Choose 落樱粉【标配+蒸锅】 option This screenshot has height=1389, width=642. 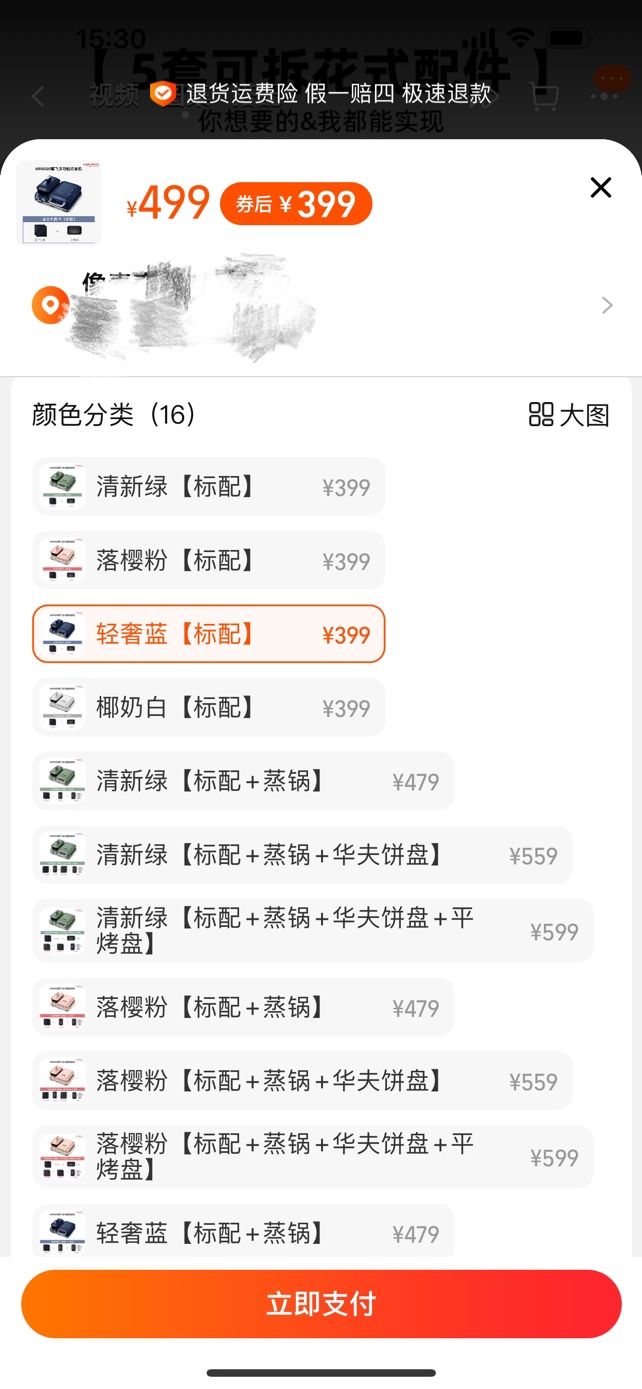pyautogui.click(x=243, y=1007)
